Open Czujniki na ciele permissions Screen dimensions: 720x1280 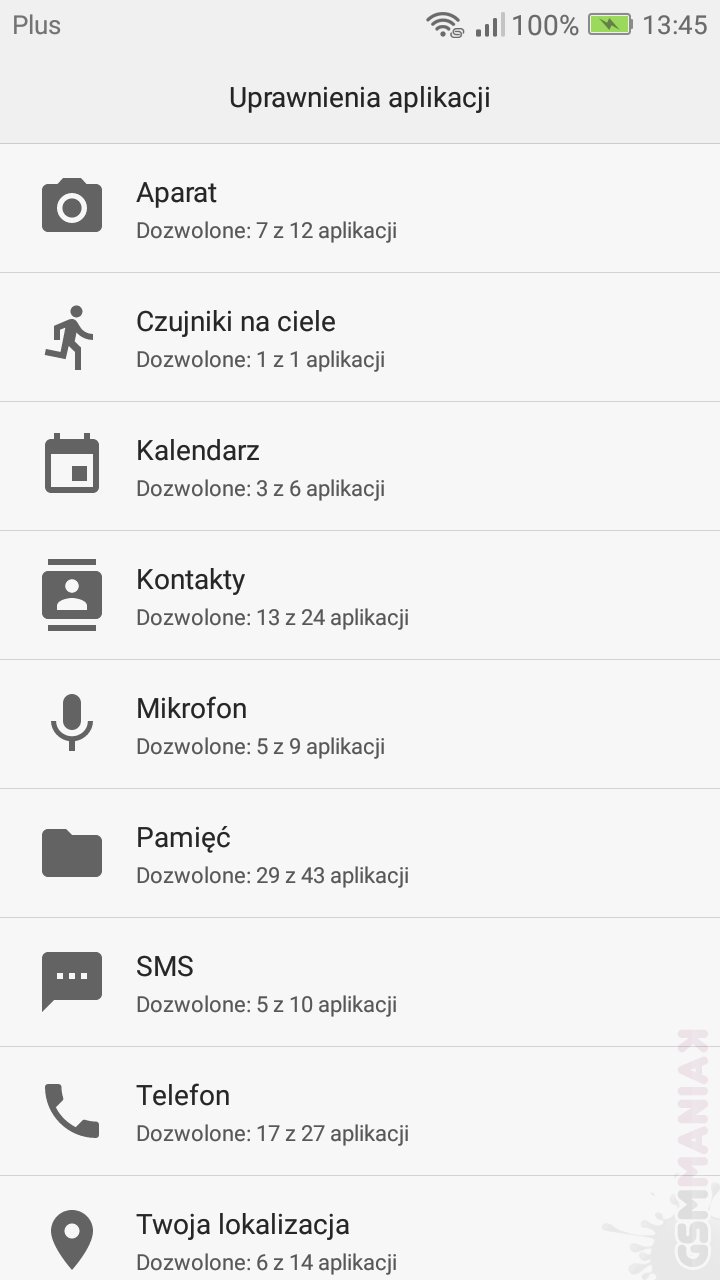[x=360, y=337]
